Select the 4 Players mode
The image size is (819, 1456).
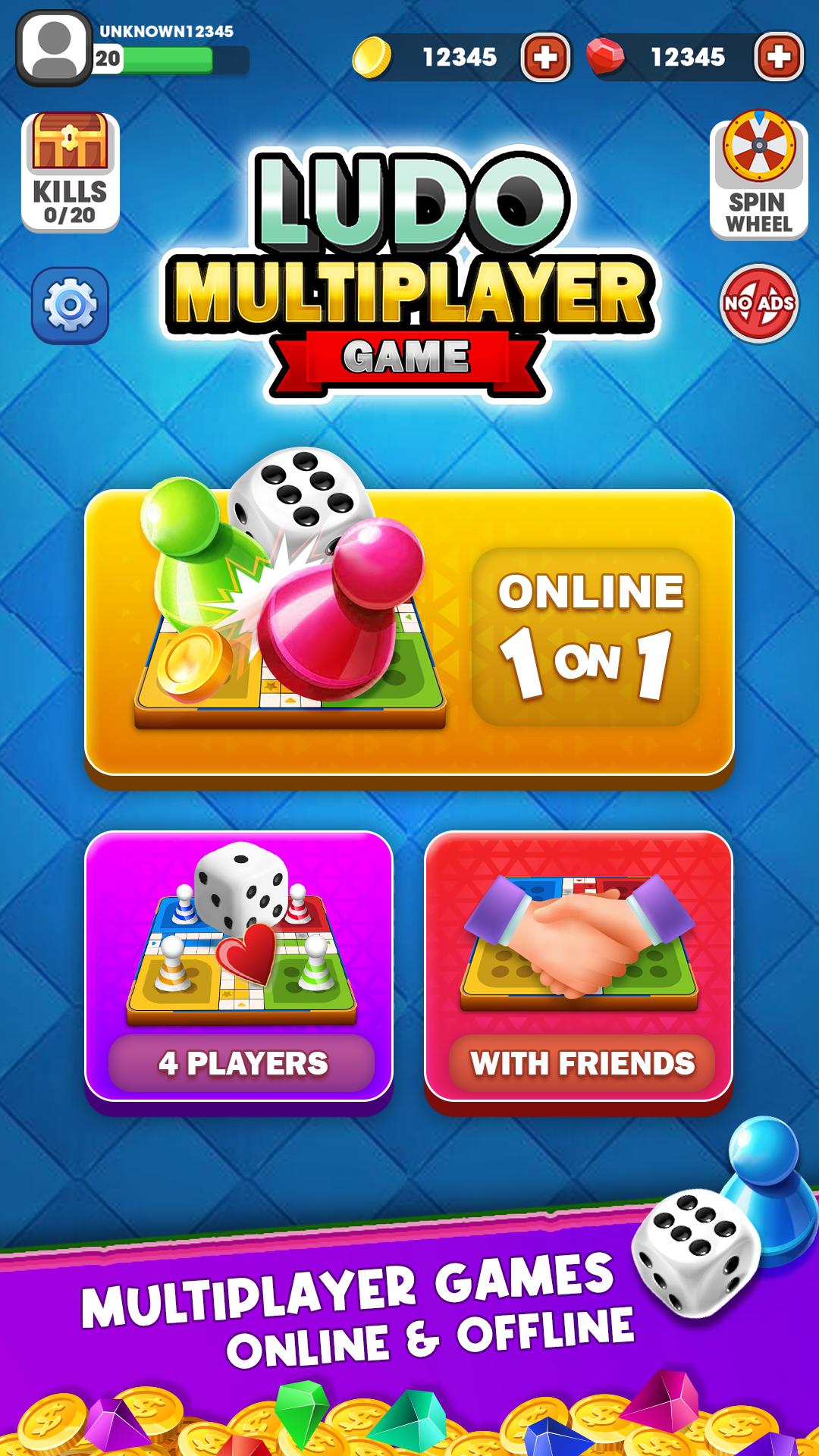pyautogui.click(x=239, y=971)
